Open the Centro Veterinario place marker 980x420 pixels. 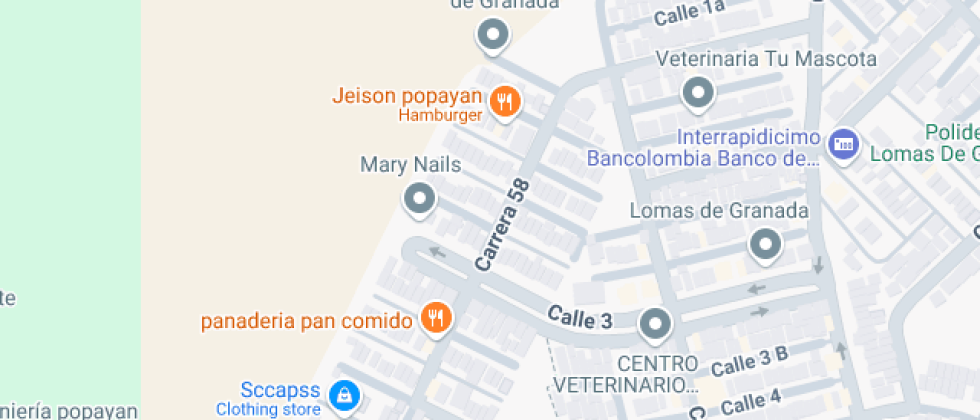656,323
